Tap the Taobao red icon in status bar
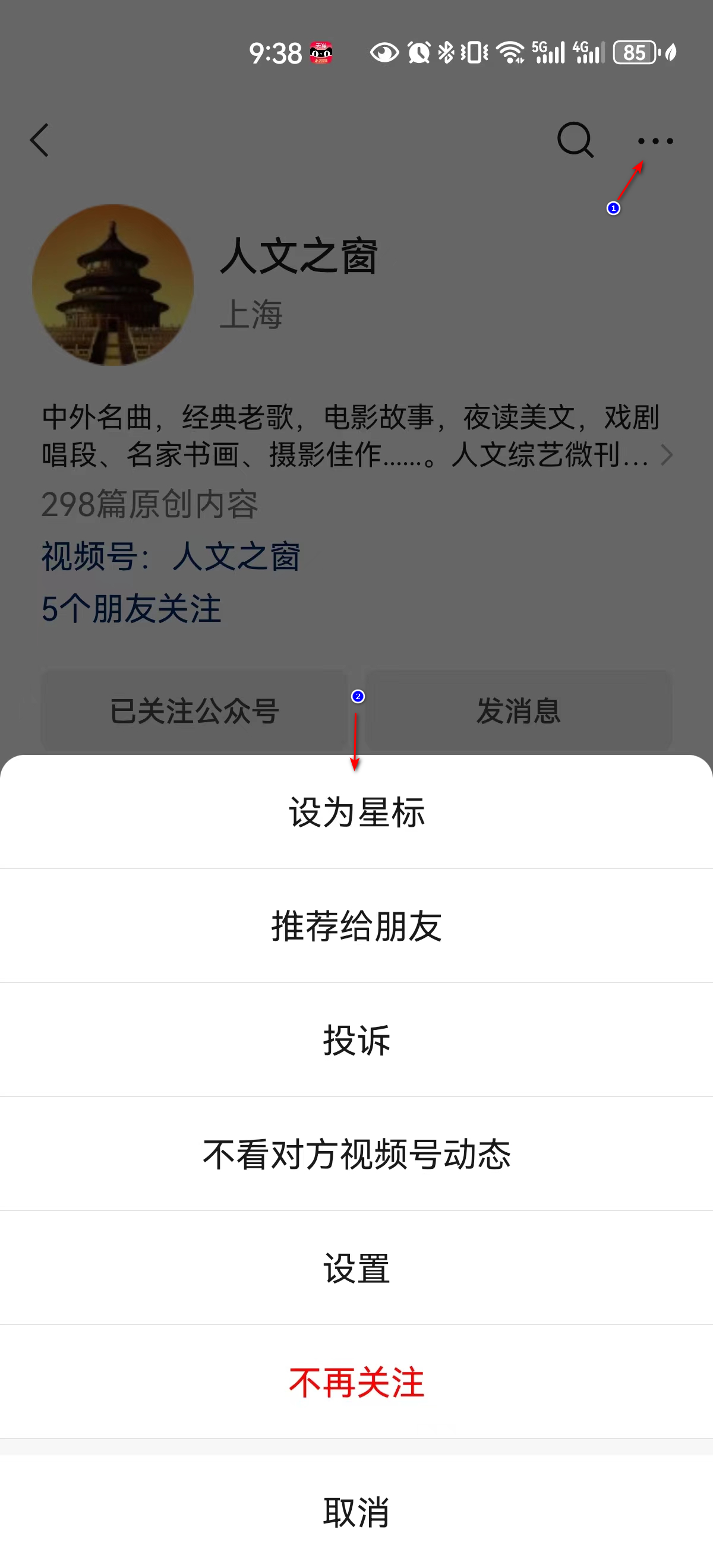The width and height of the screenshot is (713, 1568). coord(321,53)
